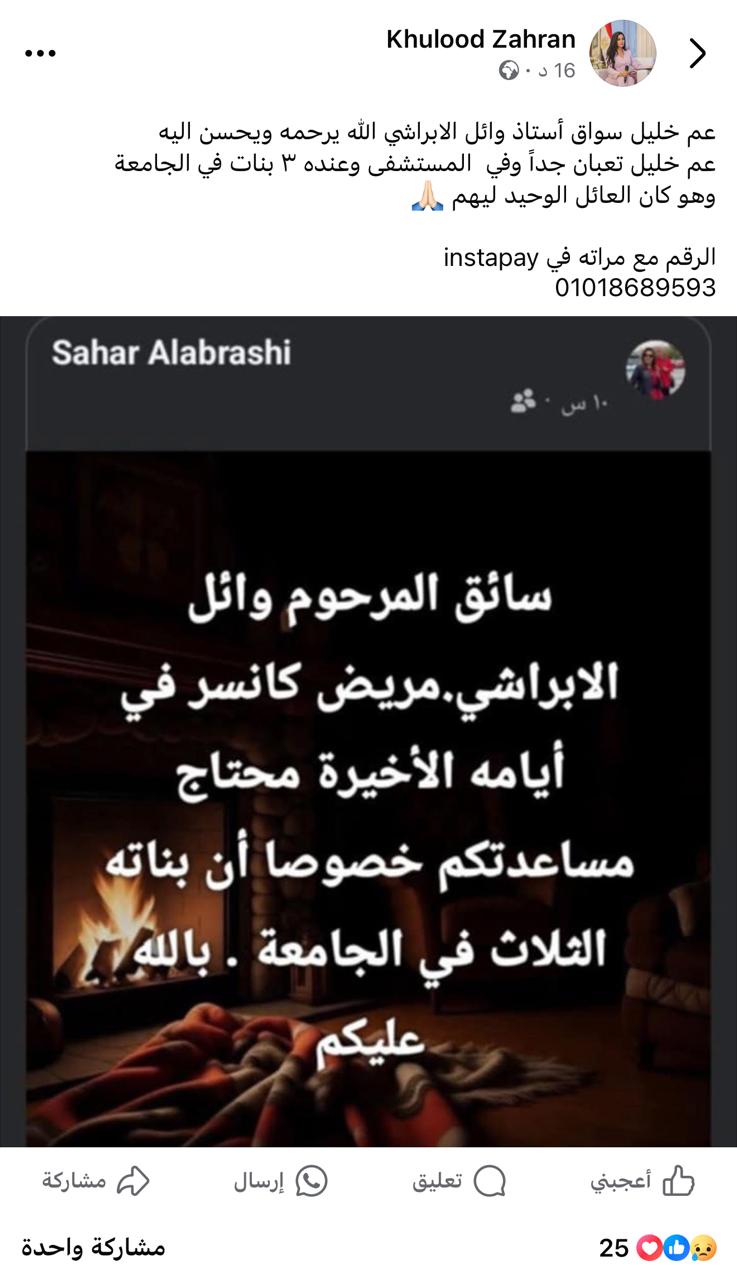Viewport: 737px width, 1280px height.
Task: Share the post using مشاركة
Action: (96, 1182)
